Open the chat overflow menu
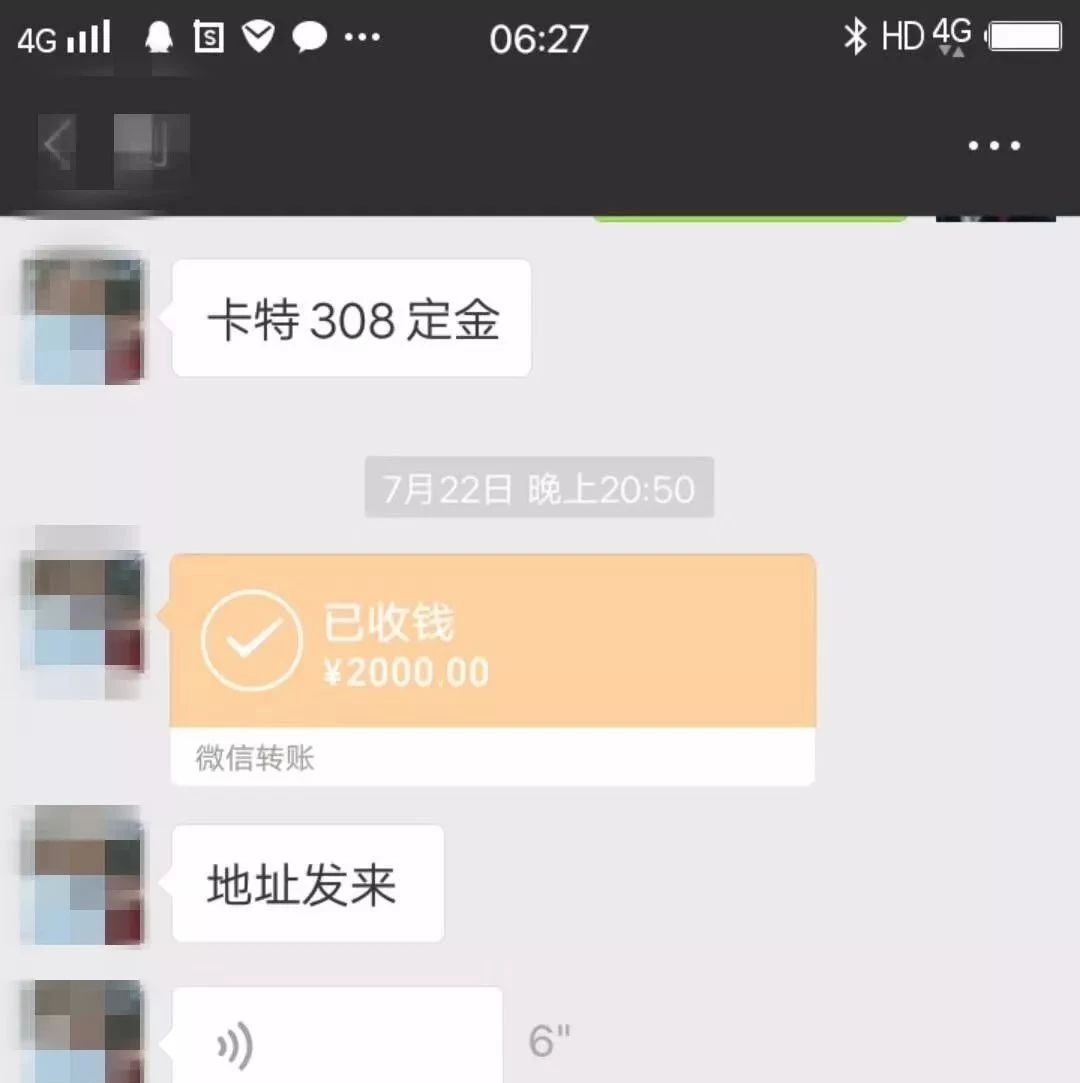 point(994,146)
